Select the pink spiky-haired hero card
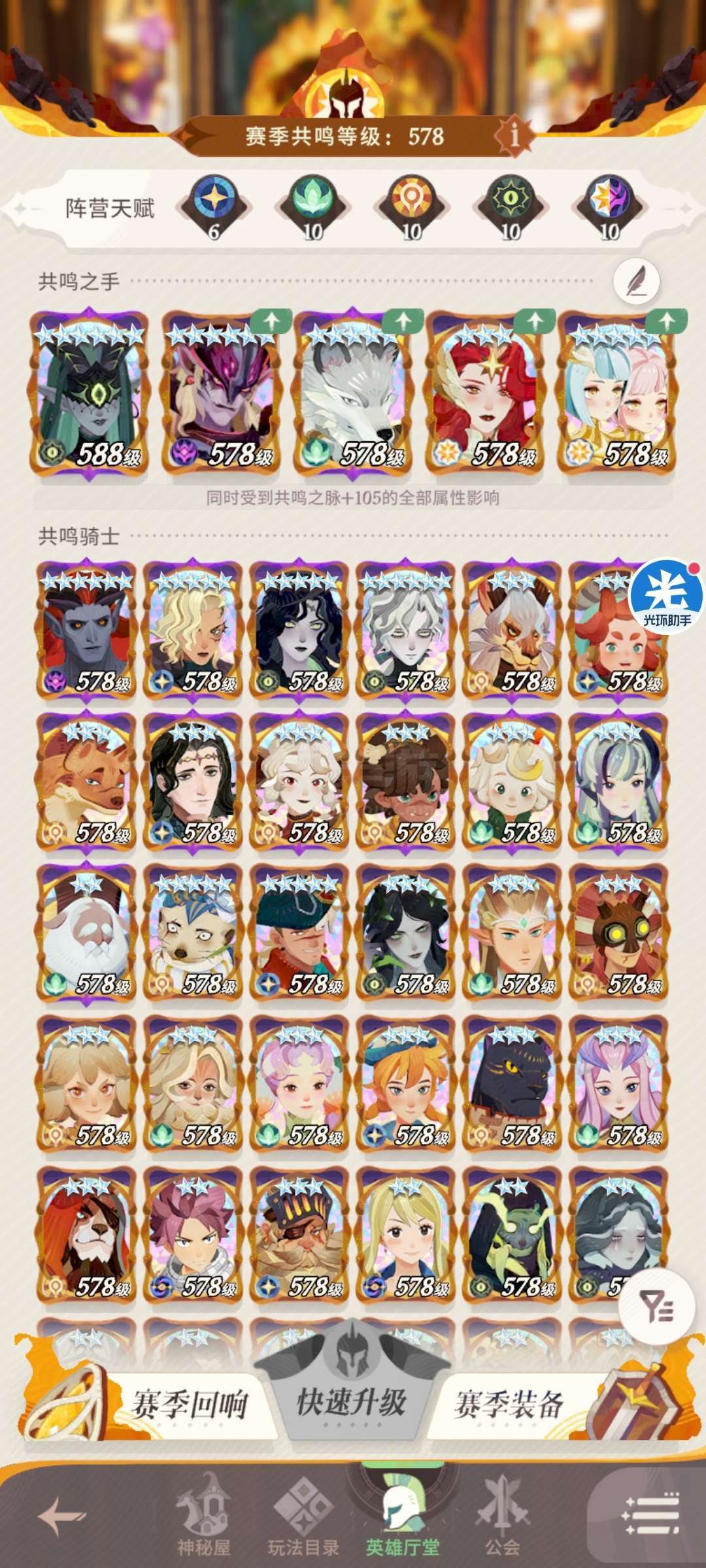This screenshot has width=706, height=1568. tap(192, 1234)
